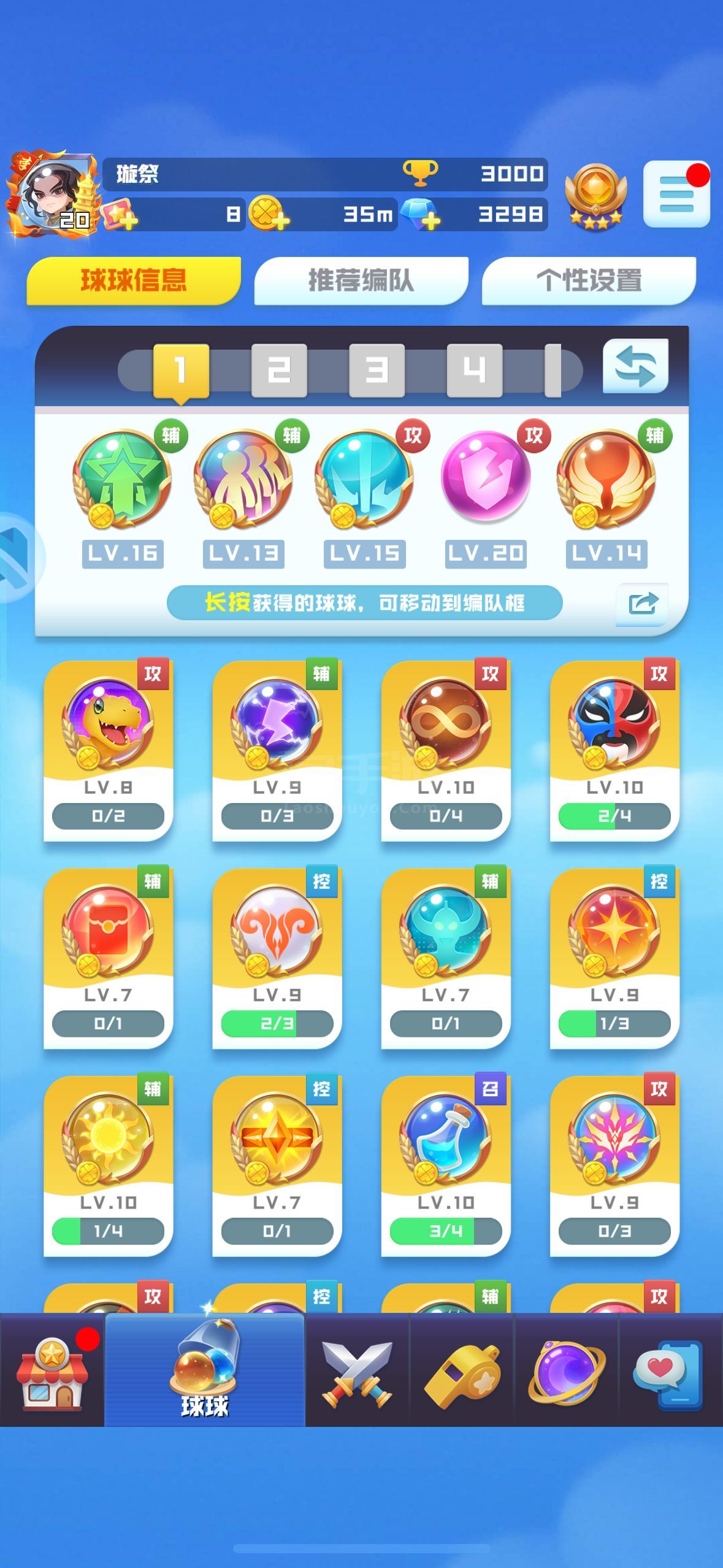The height and width of the screenshot is (1568, 723).
Task: Open the dinosaur ball card LV.8
Action: (x=109, y=750)
